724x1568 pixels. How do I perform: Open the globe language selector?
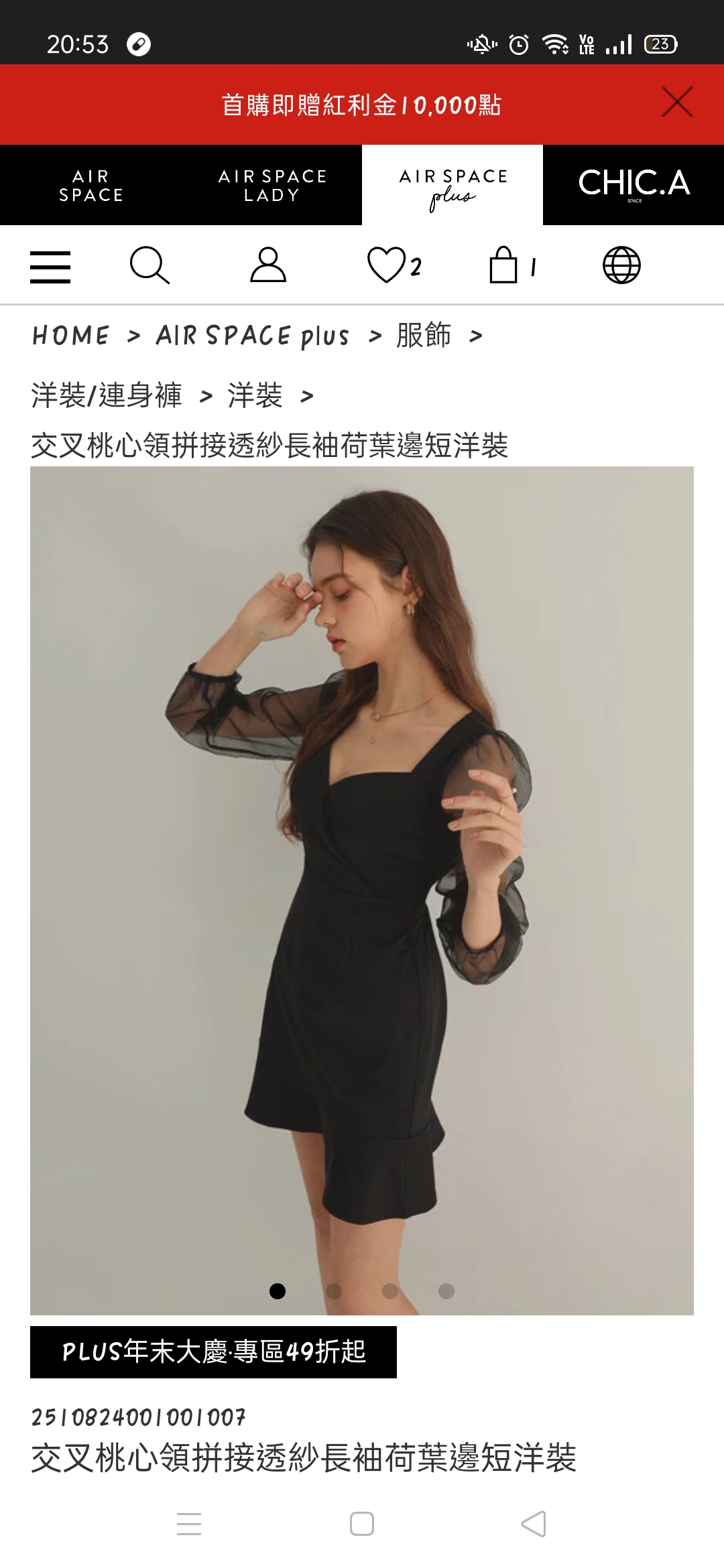click(x=621, y=265)
